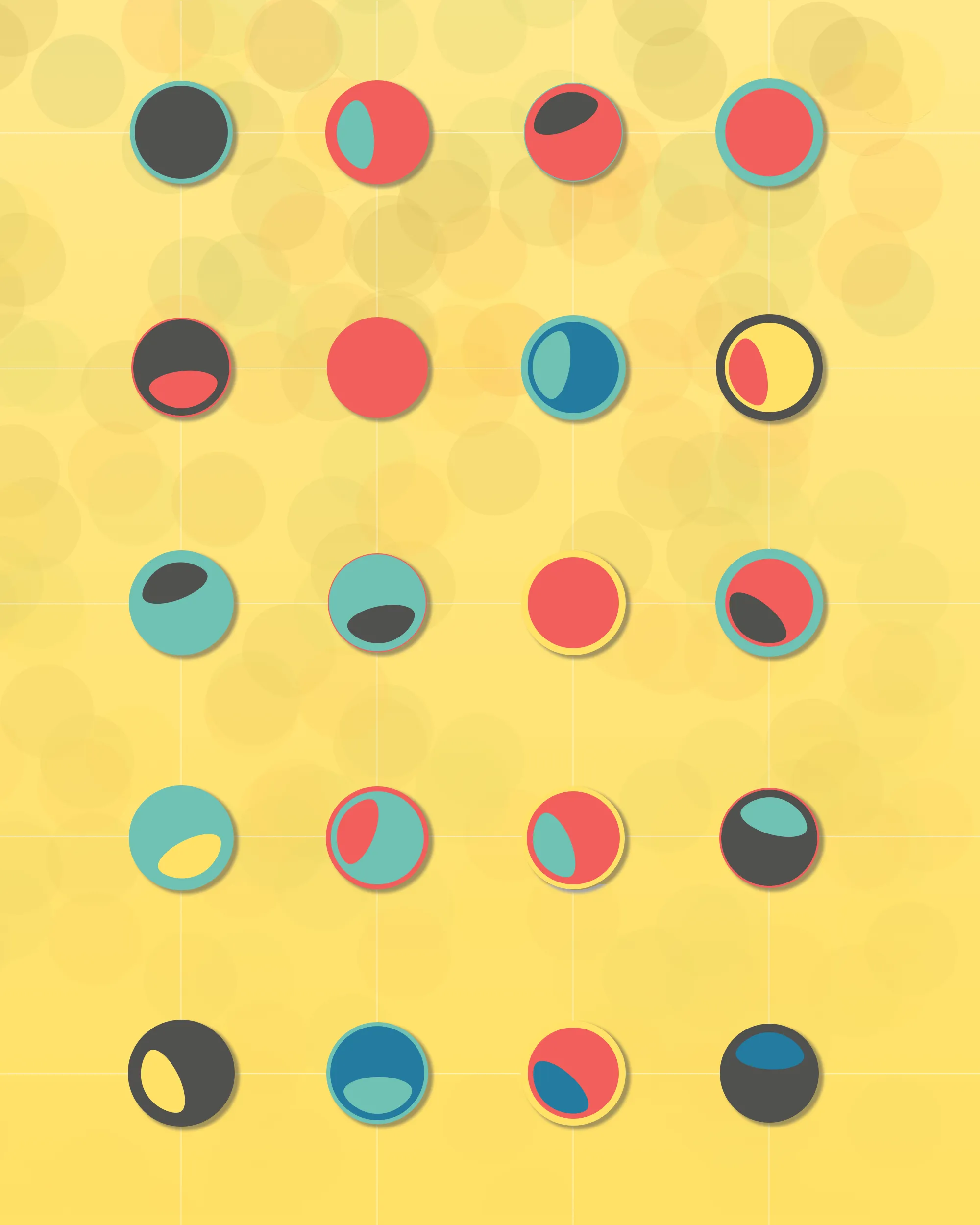Tap the dark circle with red oval
Screen dimensions: 980x1225
click(181, 367)
